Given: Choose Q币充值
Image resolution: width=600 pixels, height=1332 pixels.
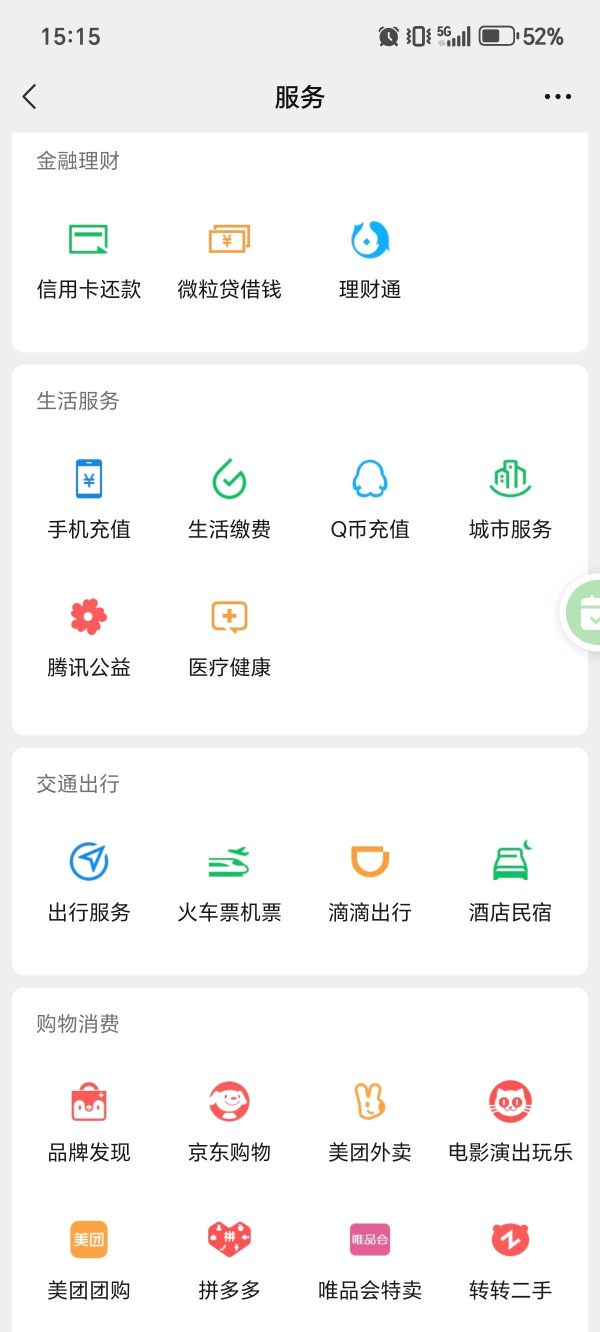Looking at the screenshot, I should coord(370,499).
